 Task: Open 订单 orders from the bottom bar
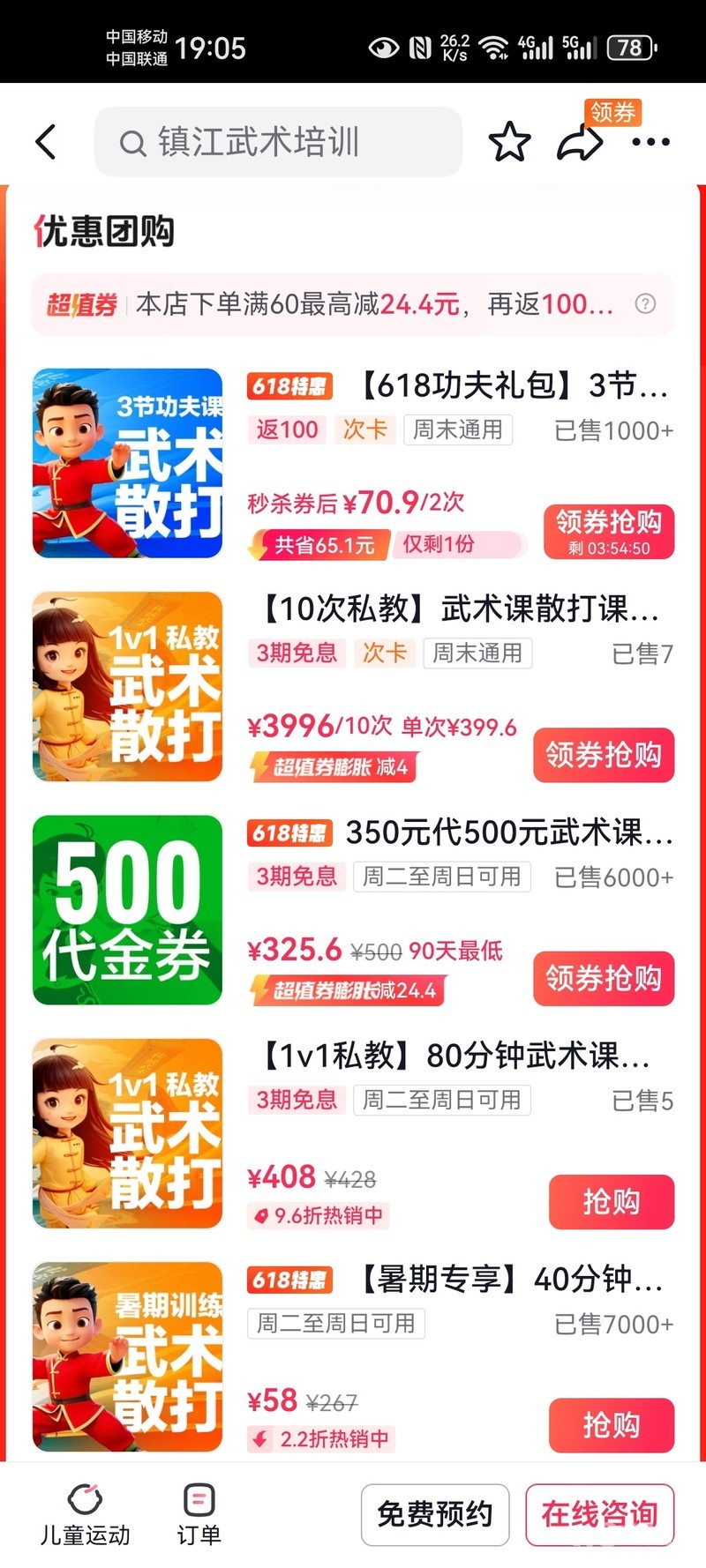tap(199, 1514)
